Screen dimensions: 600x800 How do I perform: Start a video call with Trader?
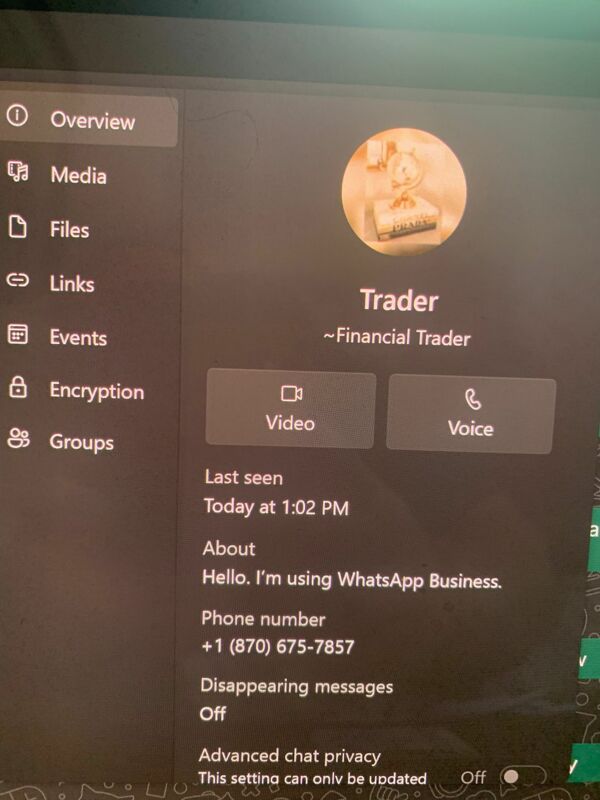point(290,408)
